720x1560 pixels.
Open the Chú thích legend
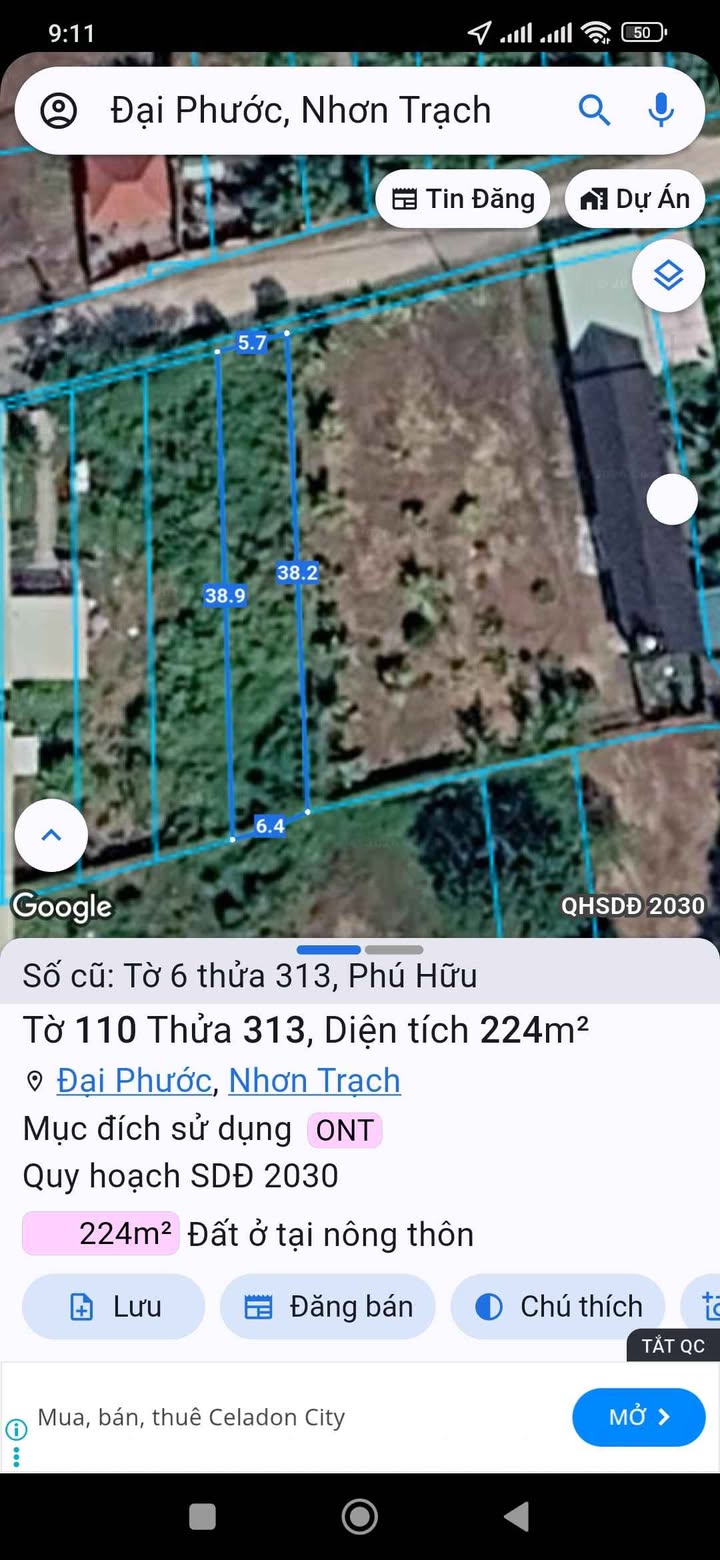[558, 1306]
